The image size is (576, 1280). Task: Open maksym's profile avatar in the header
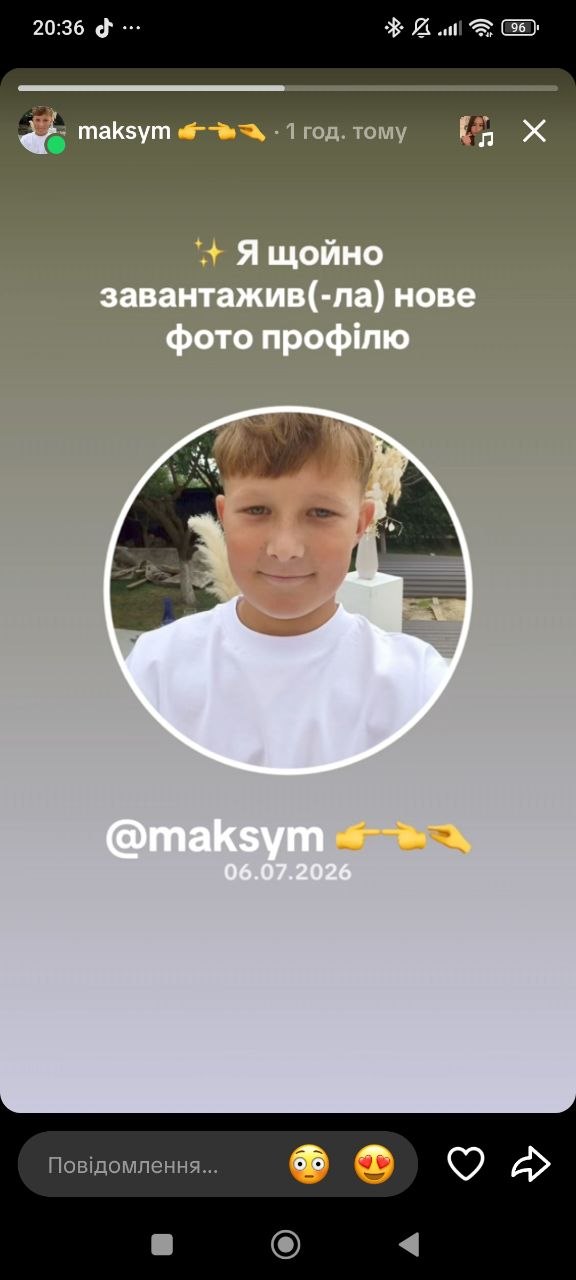42,131
